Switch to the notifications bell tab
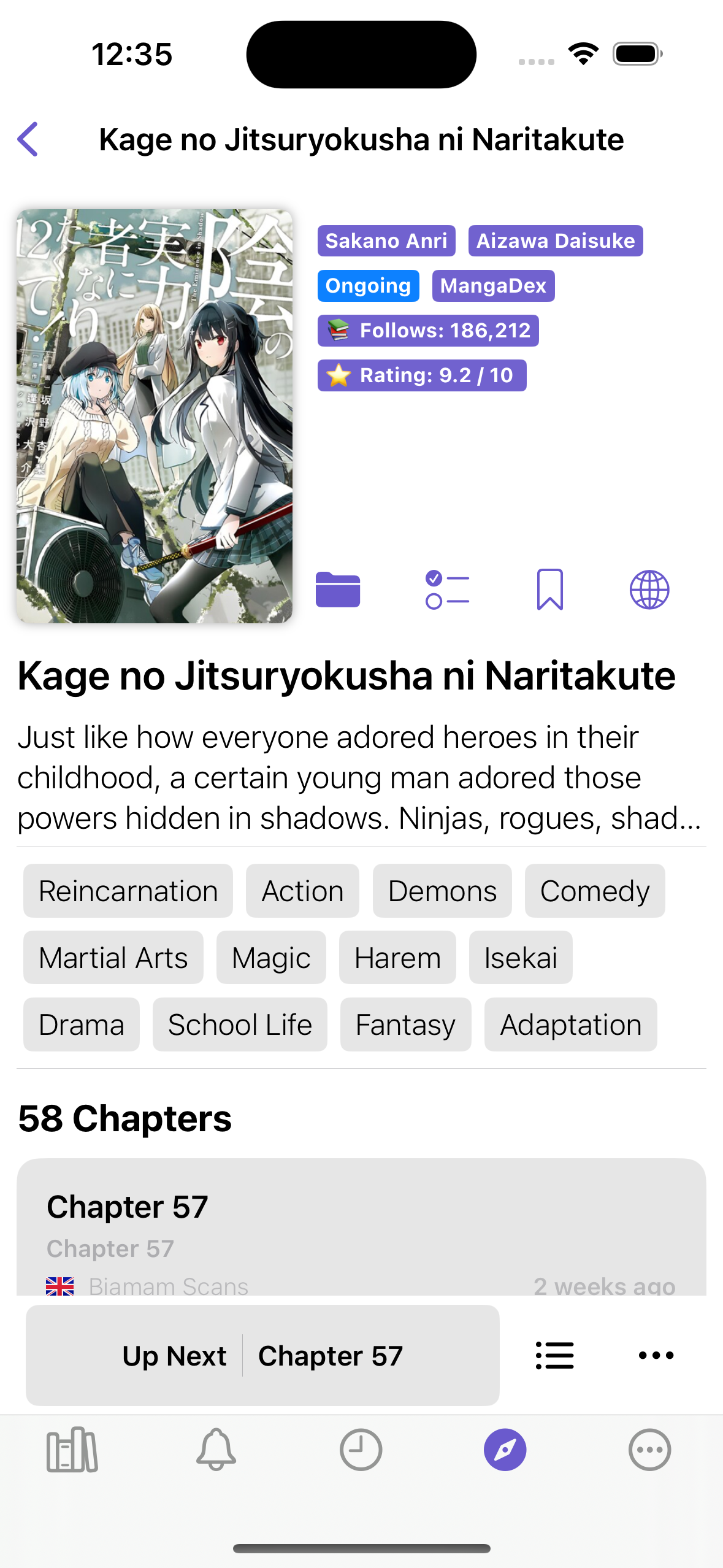The height and width of the screenshot is (1568, 723). click(x=216, y=1450)
